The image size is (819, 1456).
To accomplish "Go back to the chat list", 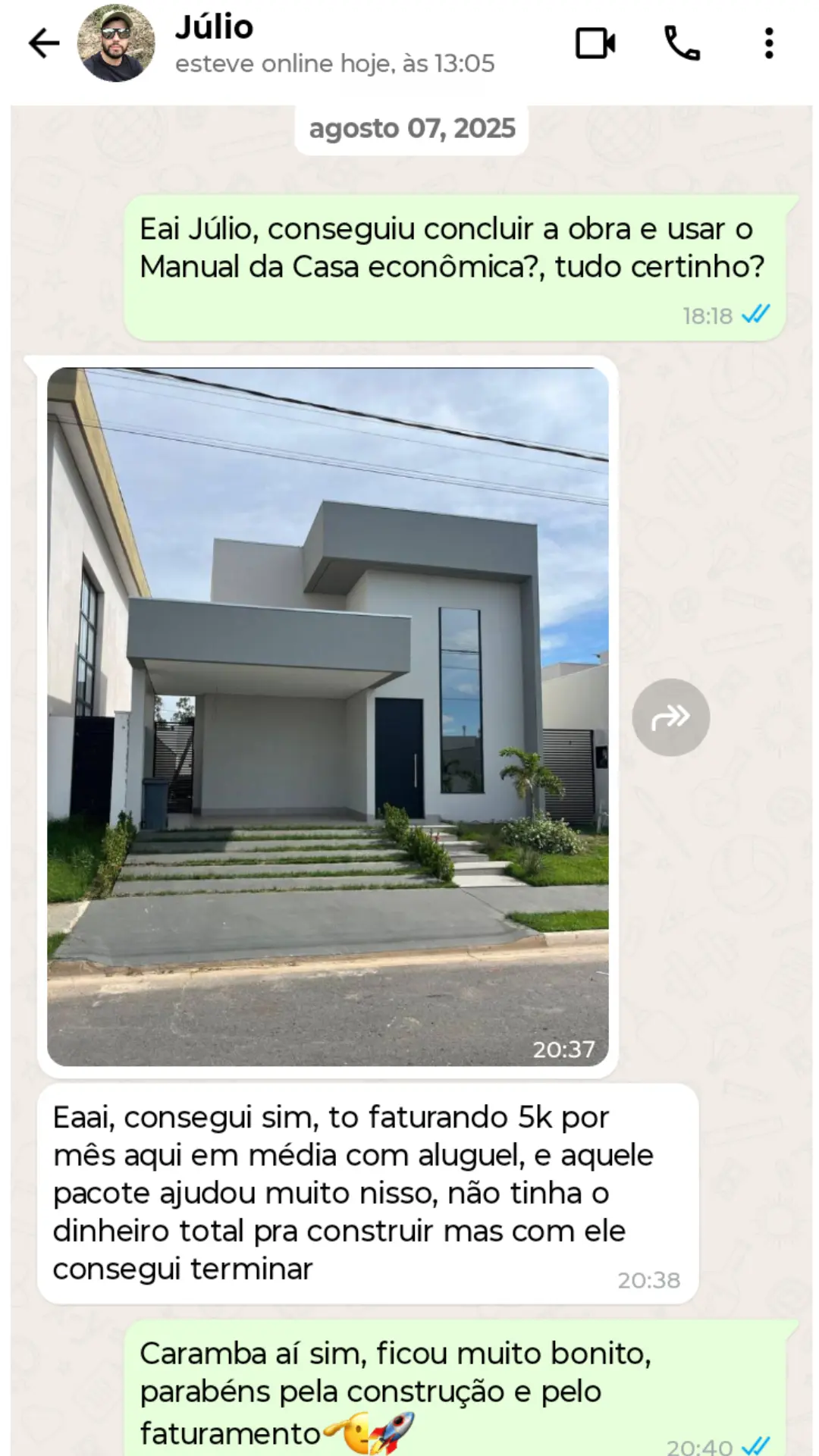I will pyautogui.click(x=43, y=43).
